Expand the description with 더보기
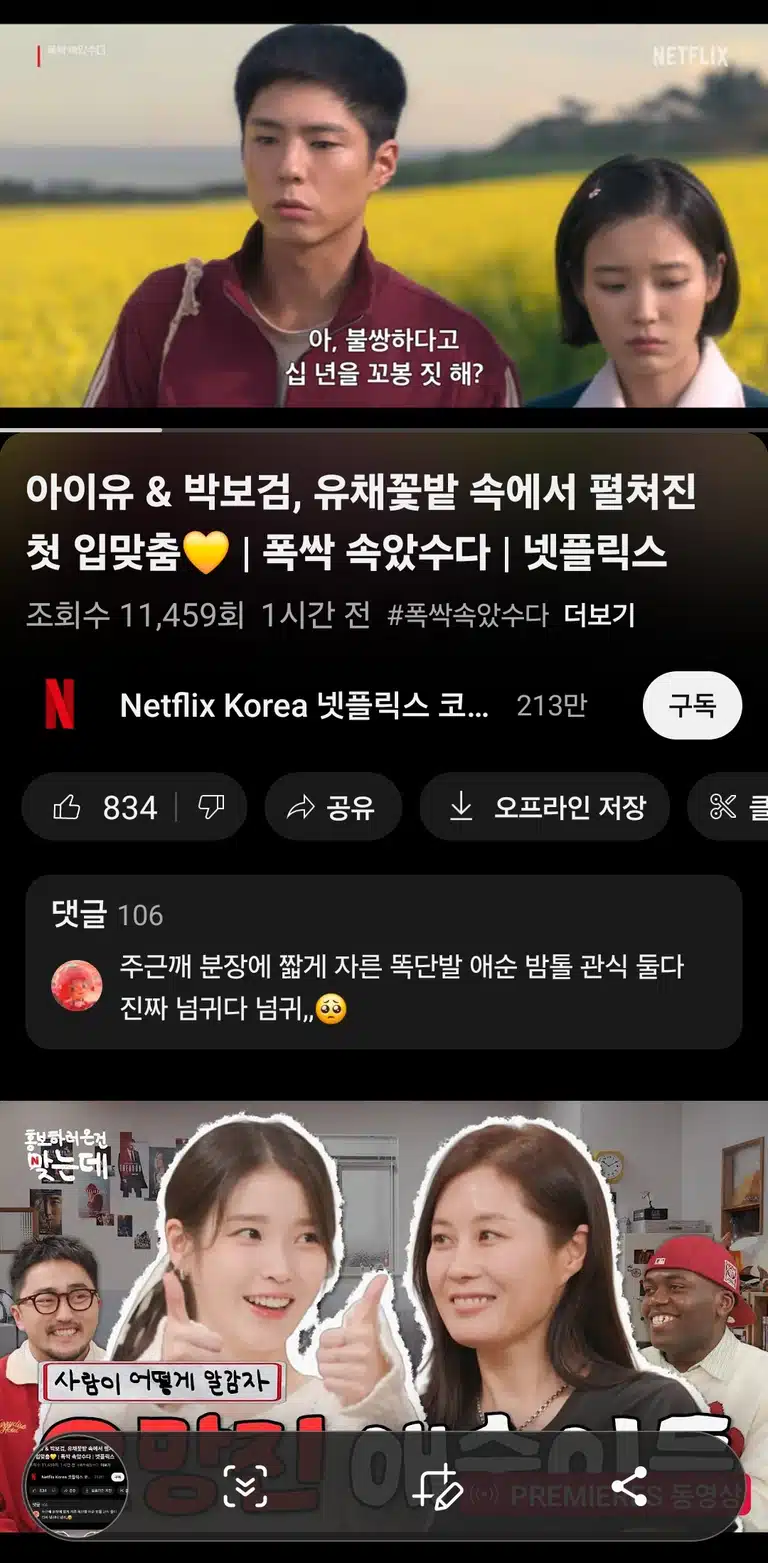768x1563 pixels. [x=599, y=614]
